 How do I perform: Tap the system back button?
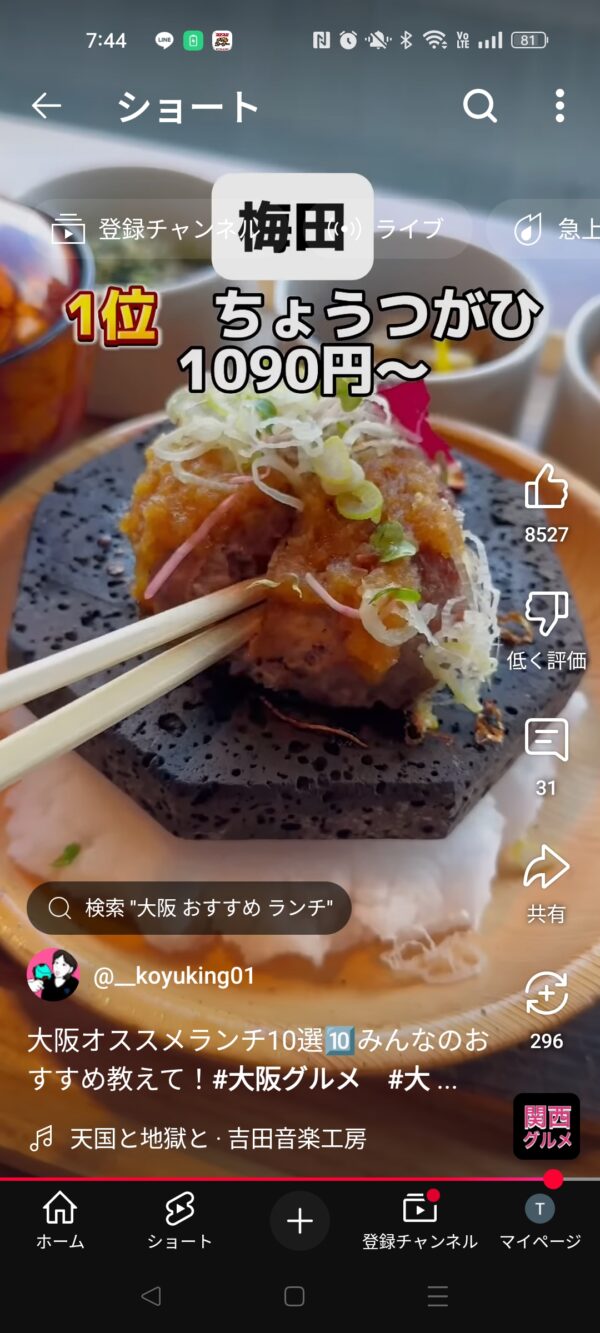coord(151,1297)
